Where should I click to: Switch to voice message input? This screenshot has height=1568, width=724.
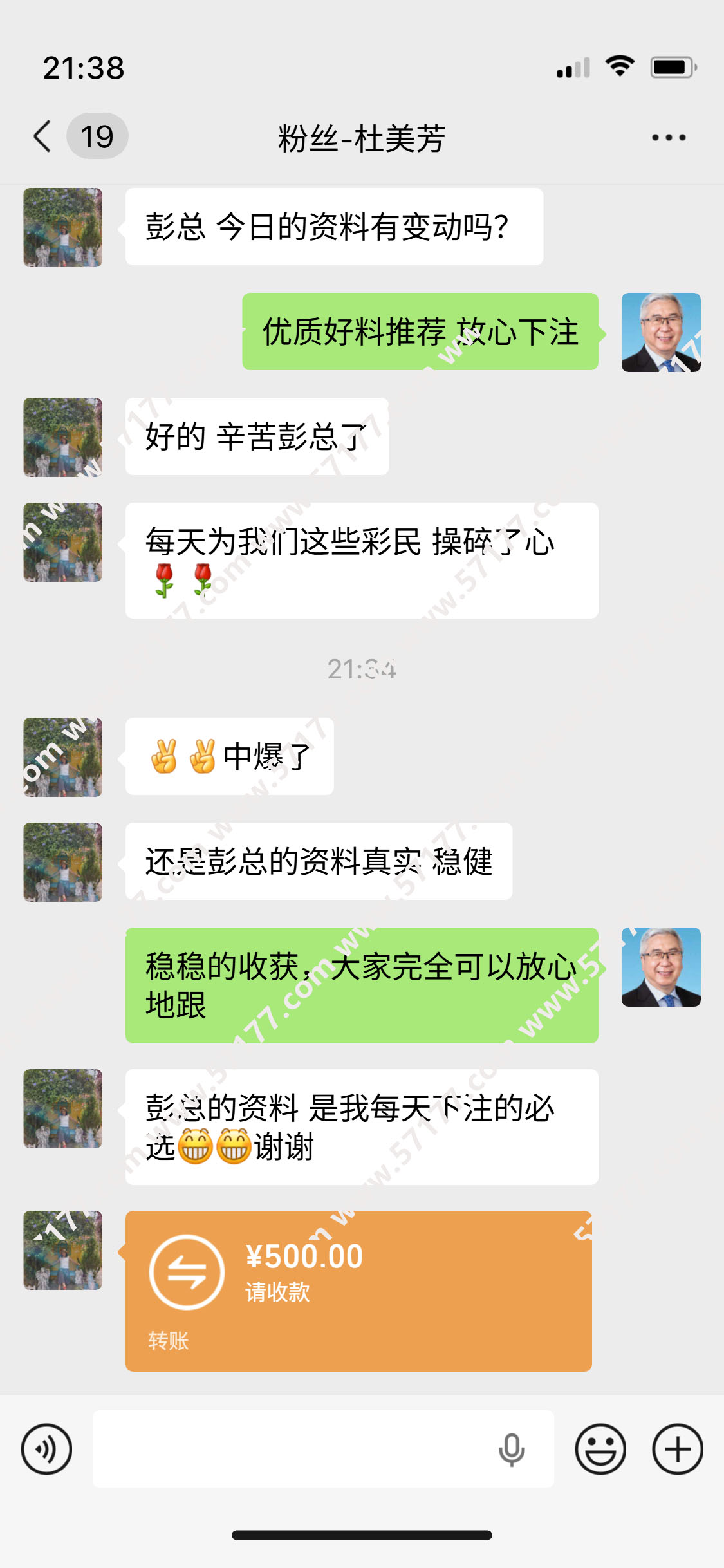pos(46,1449)
